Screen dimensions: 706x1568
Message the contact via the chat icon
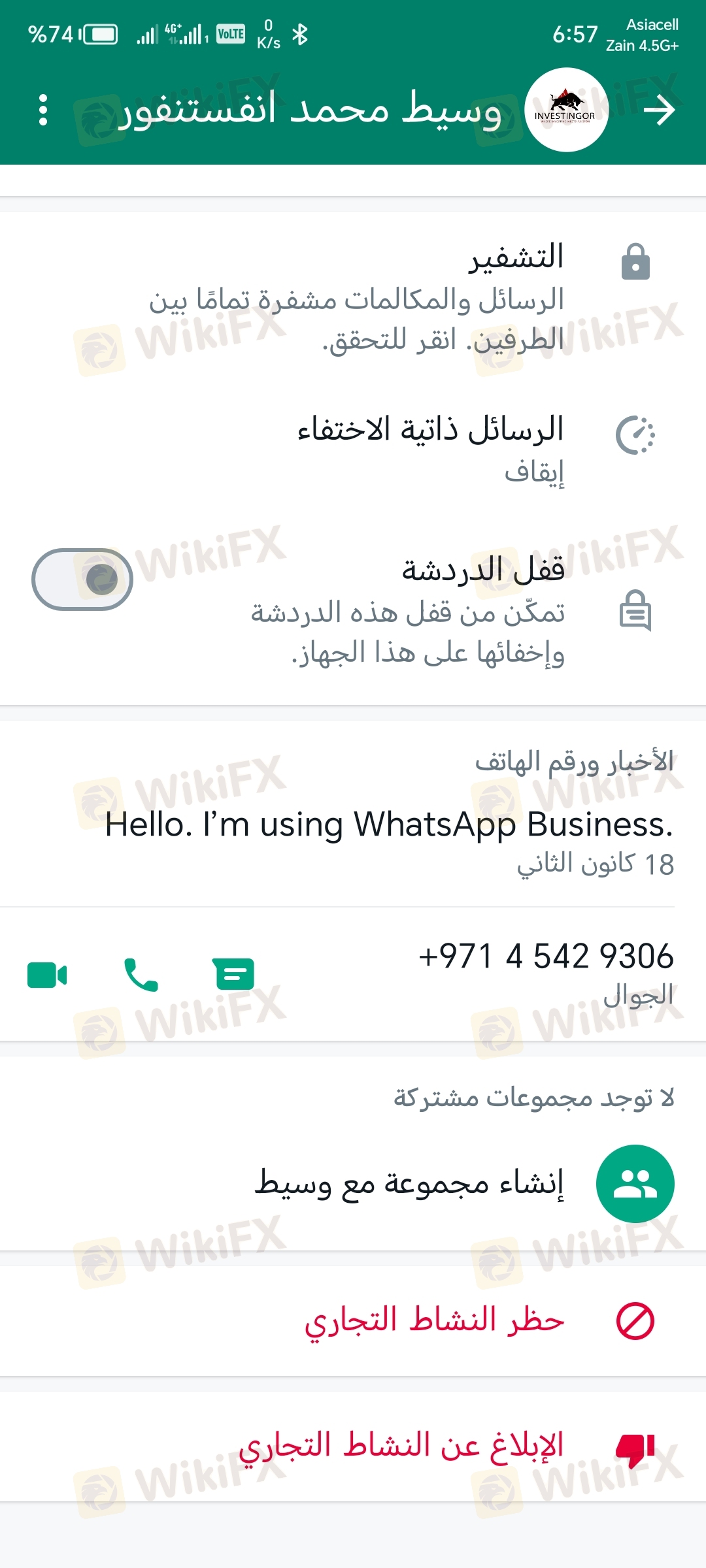(x=233, y=975)
